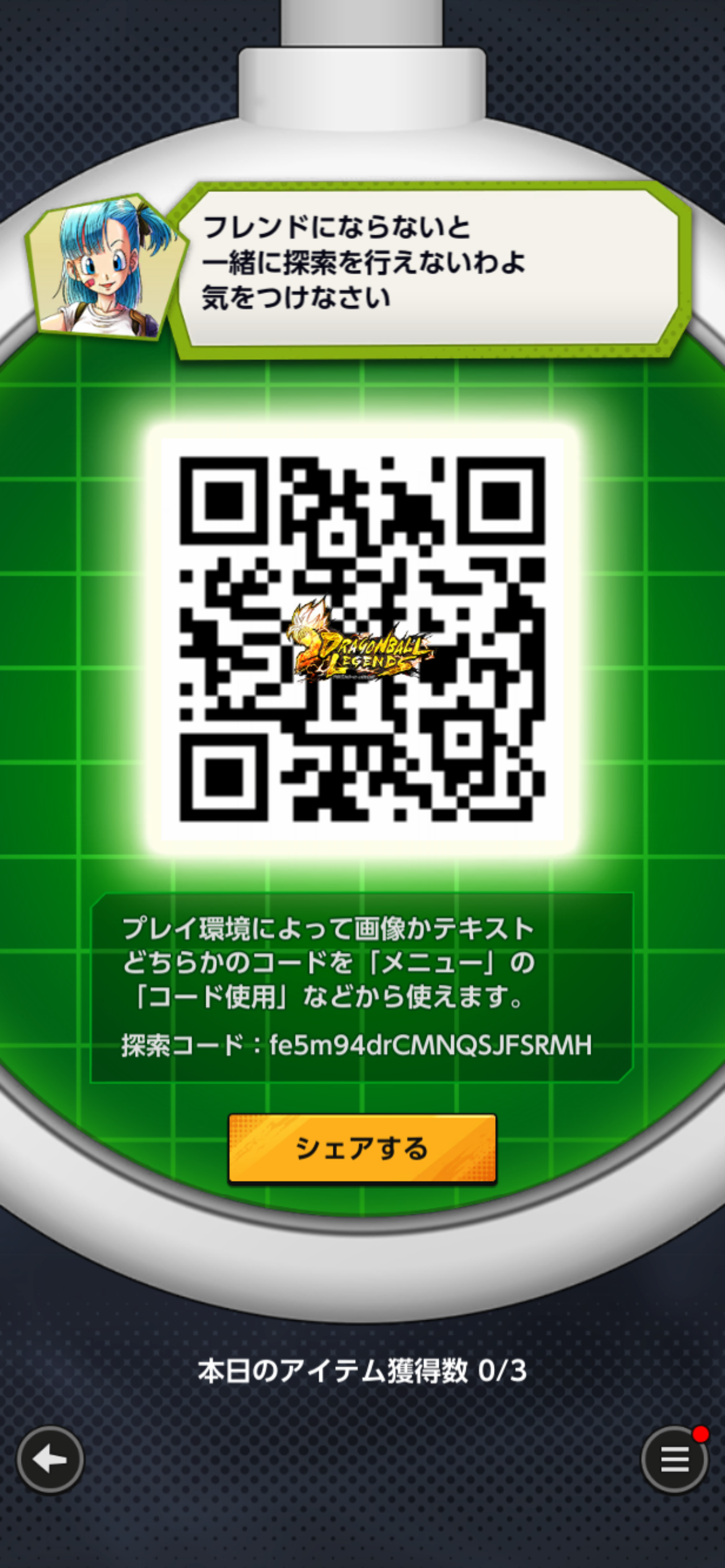Go back with the arrow button

(50, 1460)
